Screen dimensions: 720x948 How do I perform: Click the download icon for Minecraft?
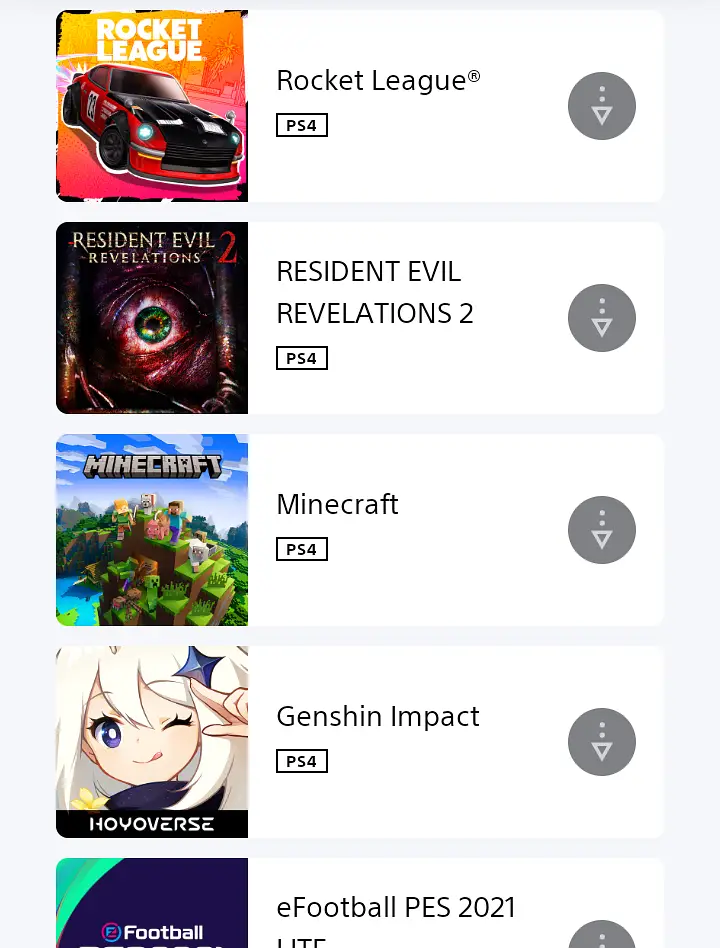point(601,530)
